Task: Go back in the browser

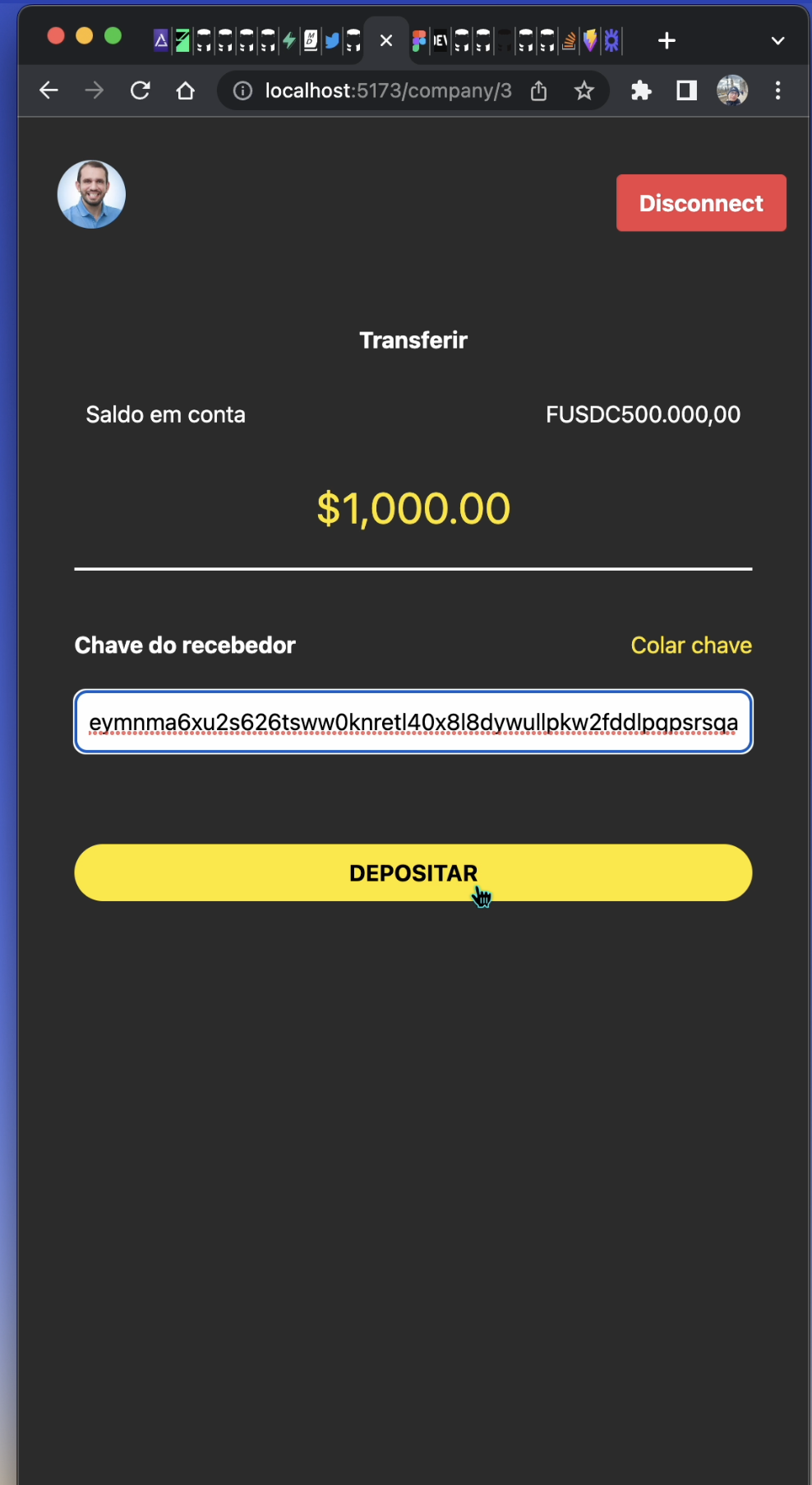Action: click(49, 90)
